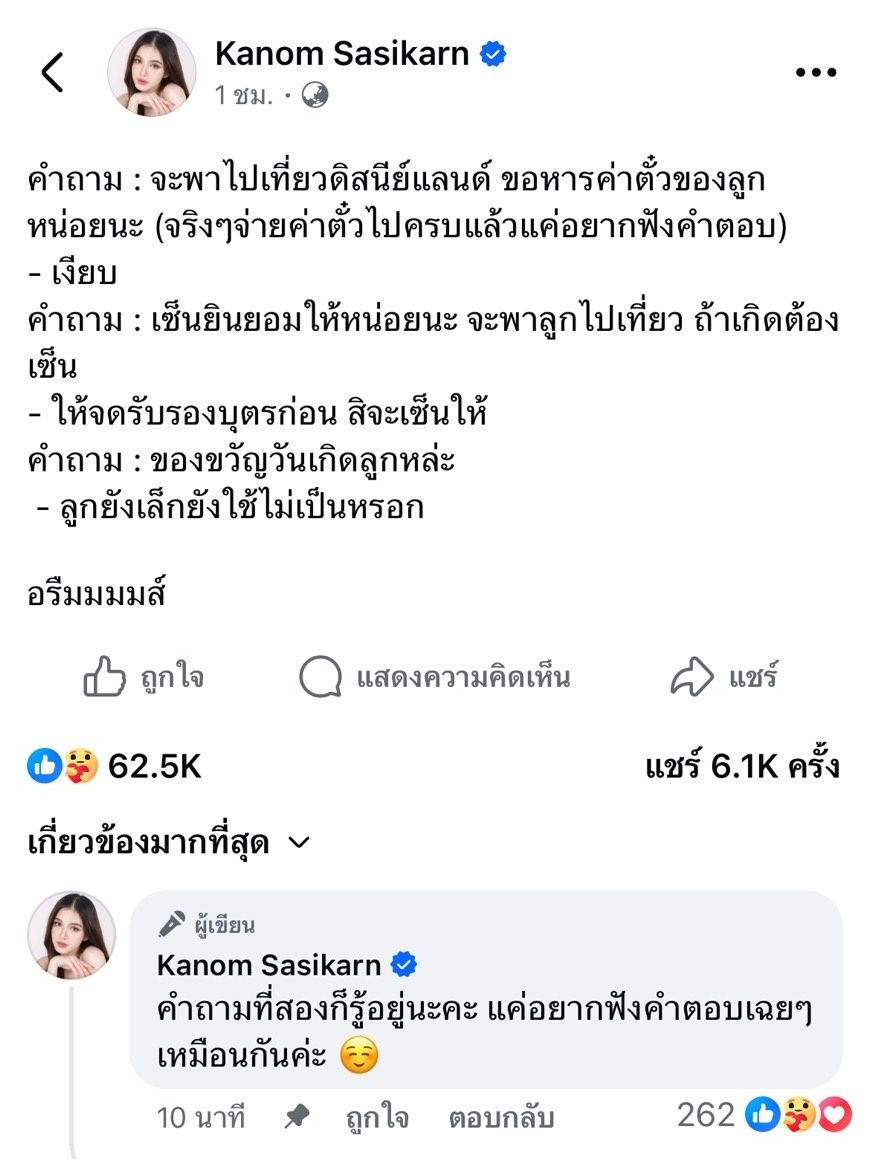View แชร์ 6.1K ครั้ง shares list
870x1159 pixels.
741,767
